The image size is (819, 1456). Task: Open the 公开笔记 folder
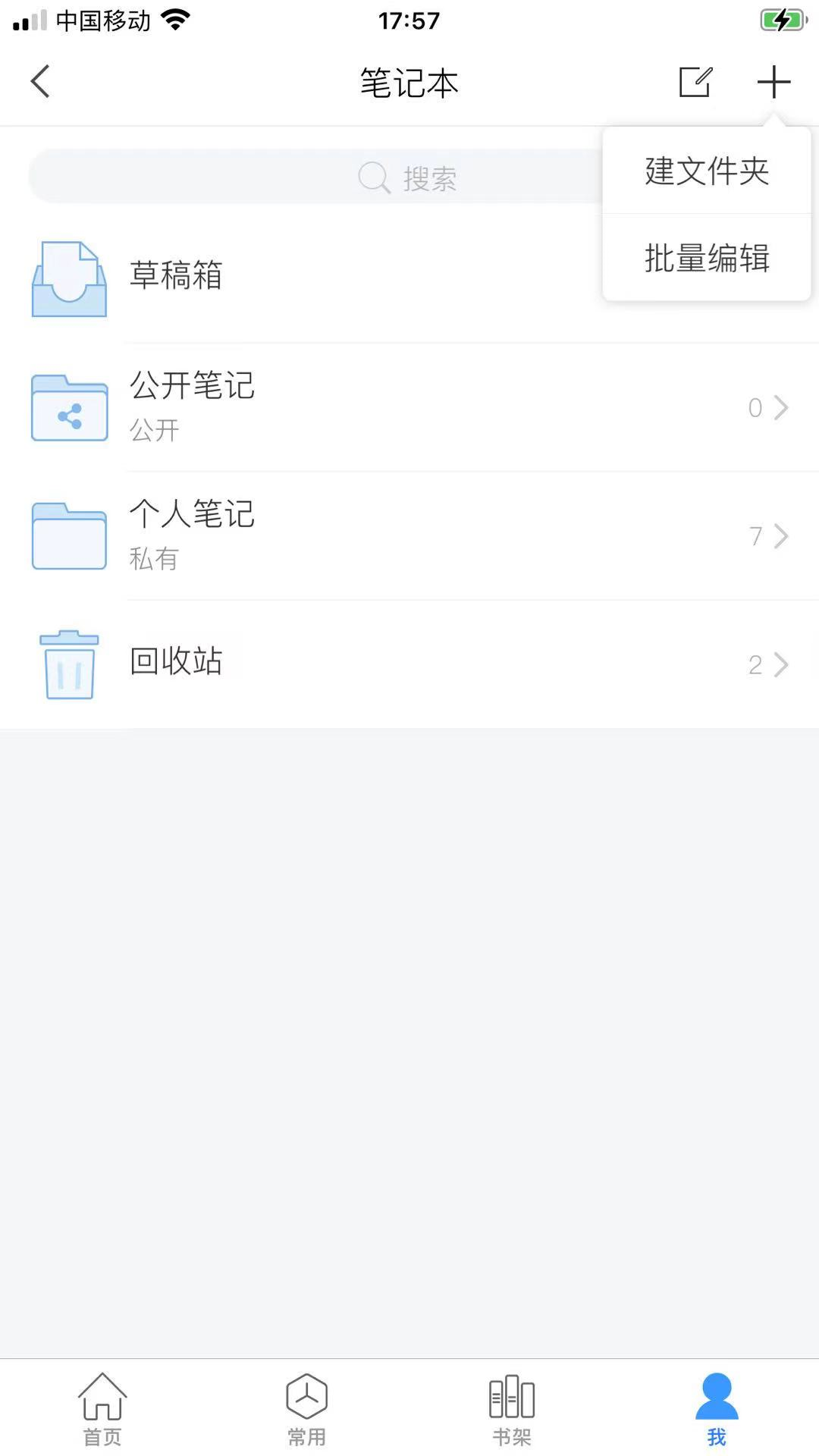[409, 408]
